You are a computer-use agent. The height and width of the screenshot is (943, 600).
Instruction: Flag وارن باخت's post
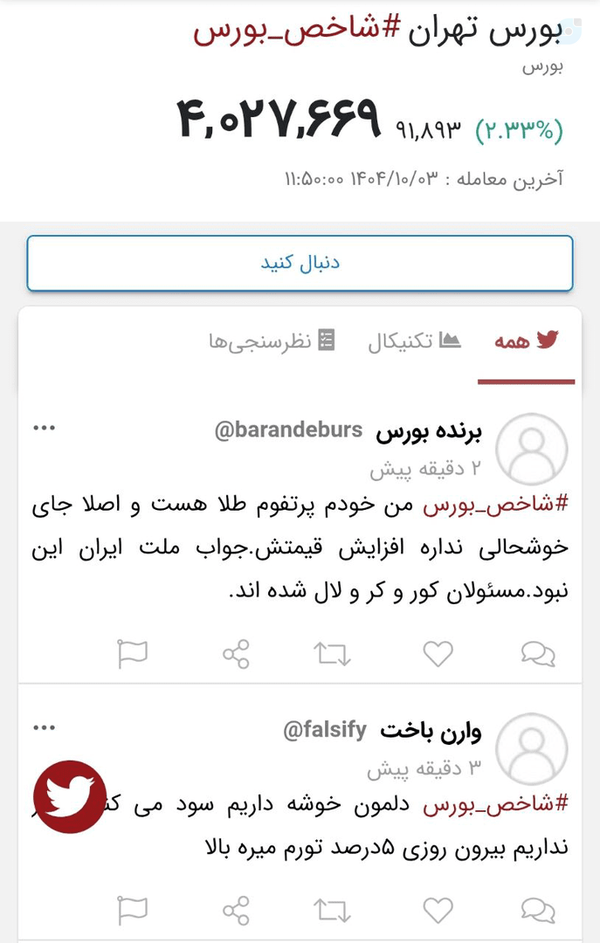(x=132, y=911)
